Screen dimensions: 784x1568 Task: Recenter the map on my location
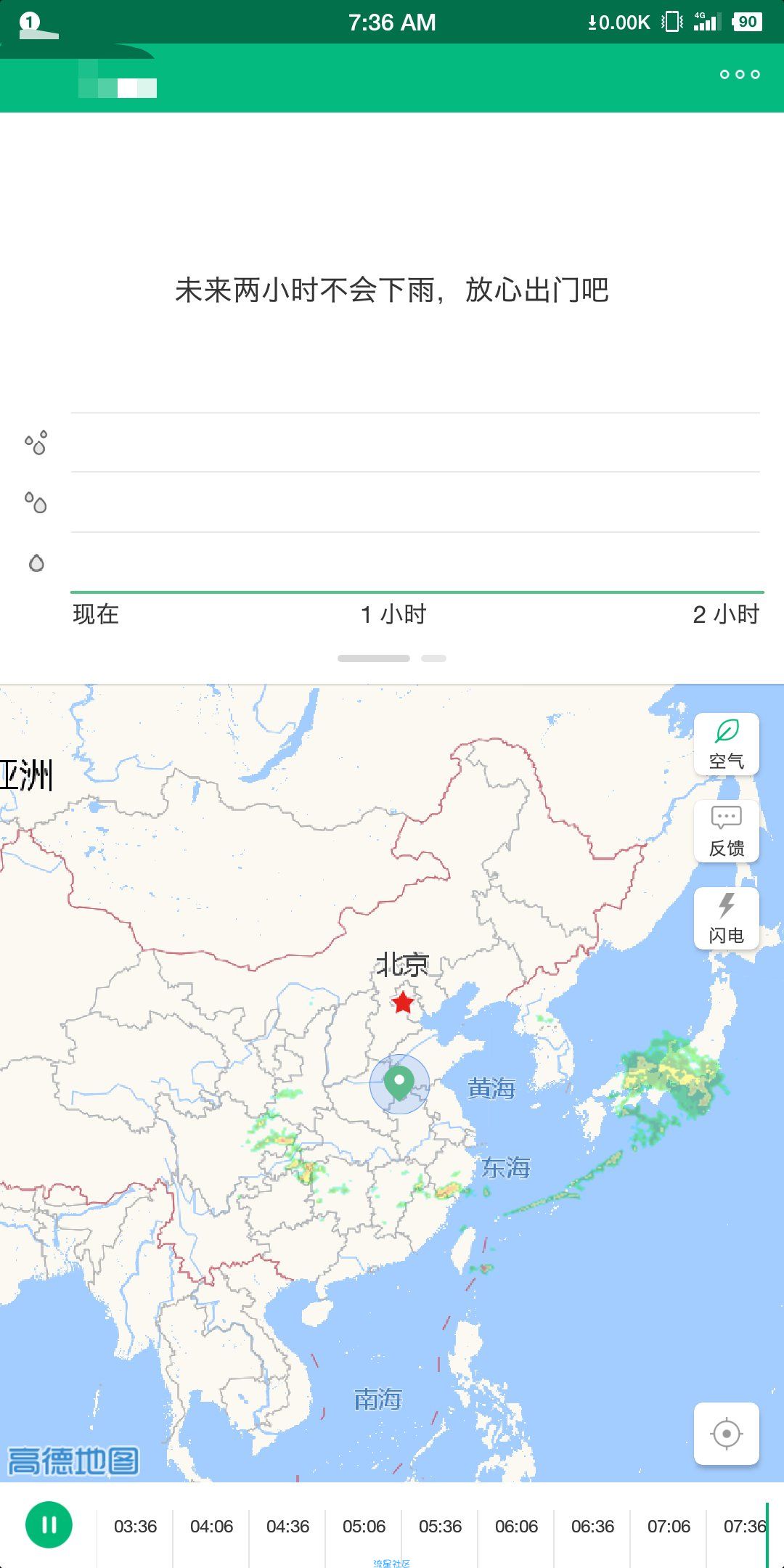[726, 1434]
